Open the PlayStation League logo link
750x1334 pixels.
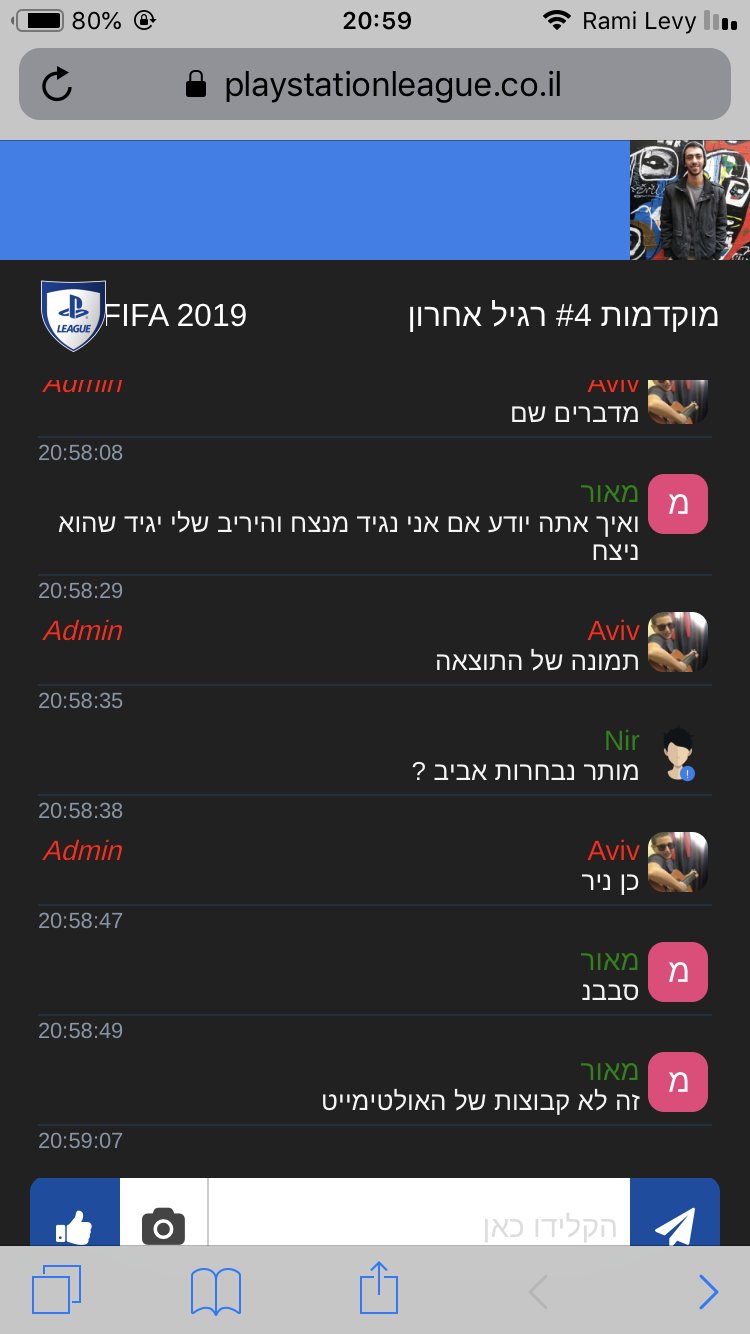click(x=73, y=316)
